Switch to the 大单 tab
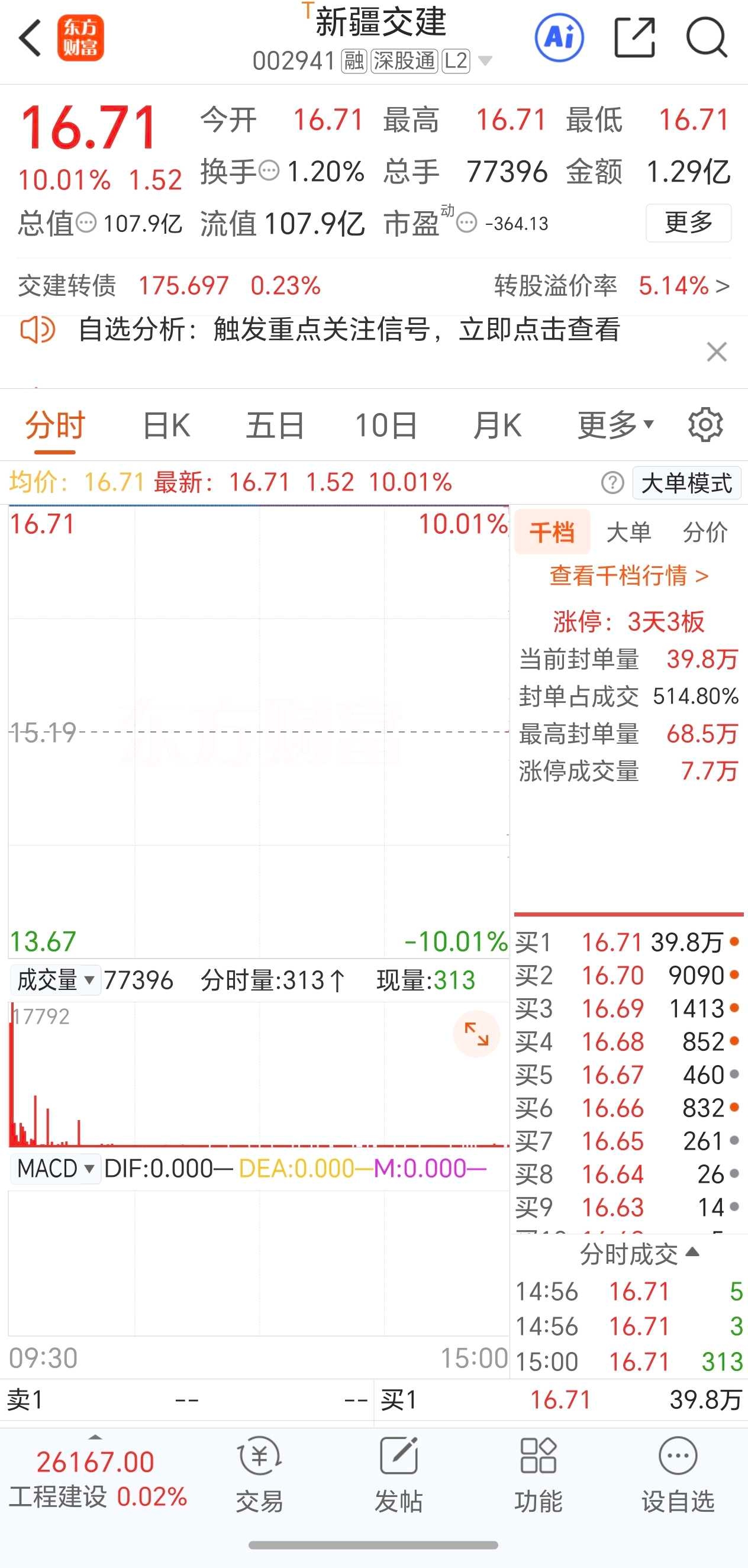 [x=628, y=533]
